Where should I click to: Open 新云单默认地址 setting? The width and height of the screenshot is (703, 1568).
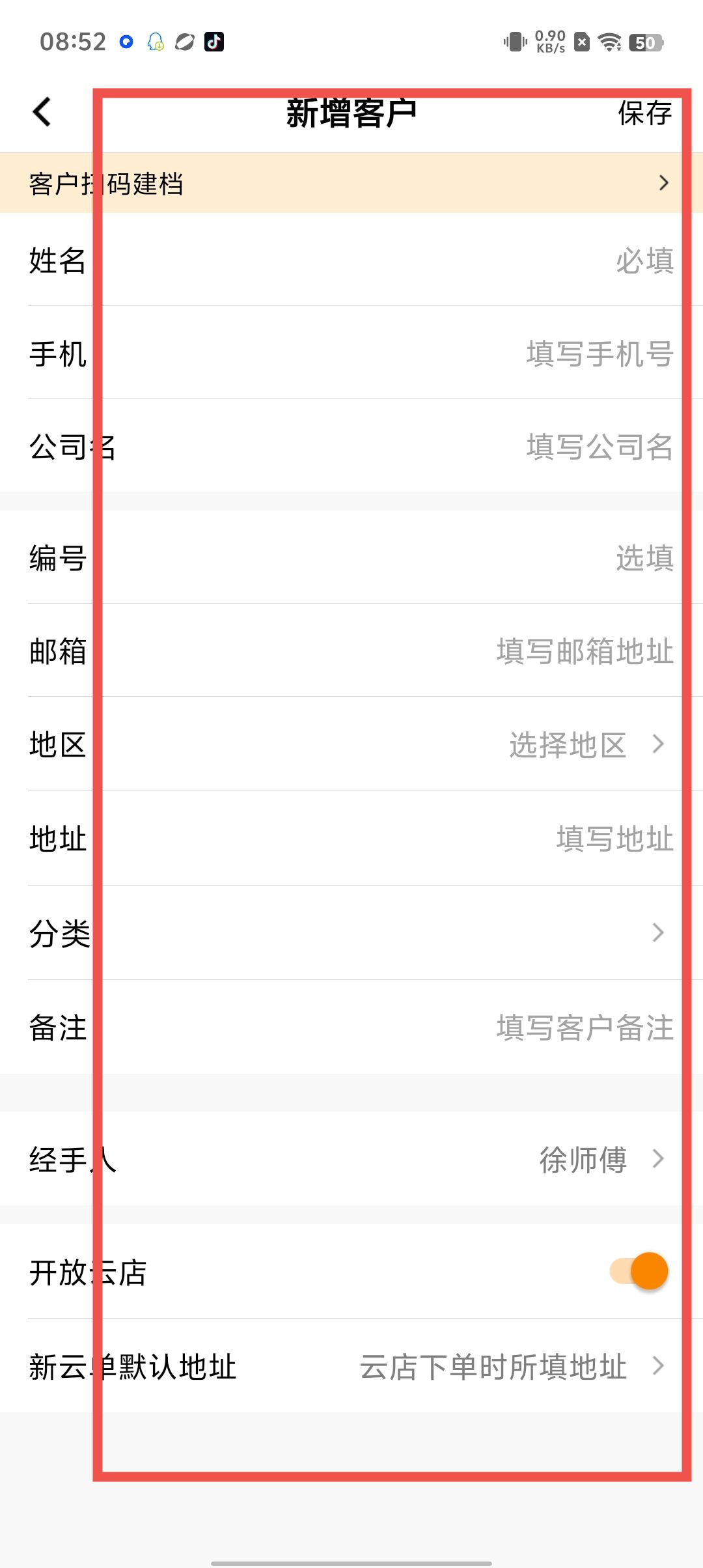(508, 1366)
